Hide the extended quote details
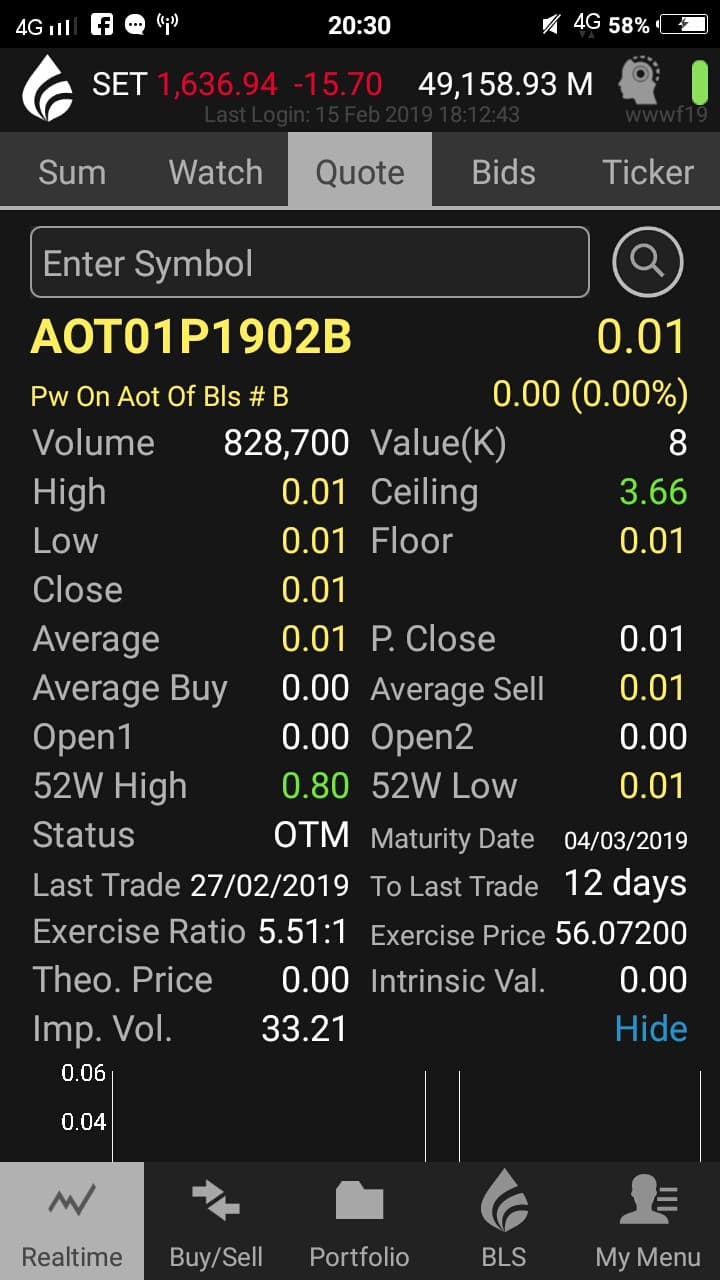The height and width of the screenshot is (1280, 720). (651, 1029)
